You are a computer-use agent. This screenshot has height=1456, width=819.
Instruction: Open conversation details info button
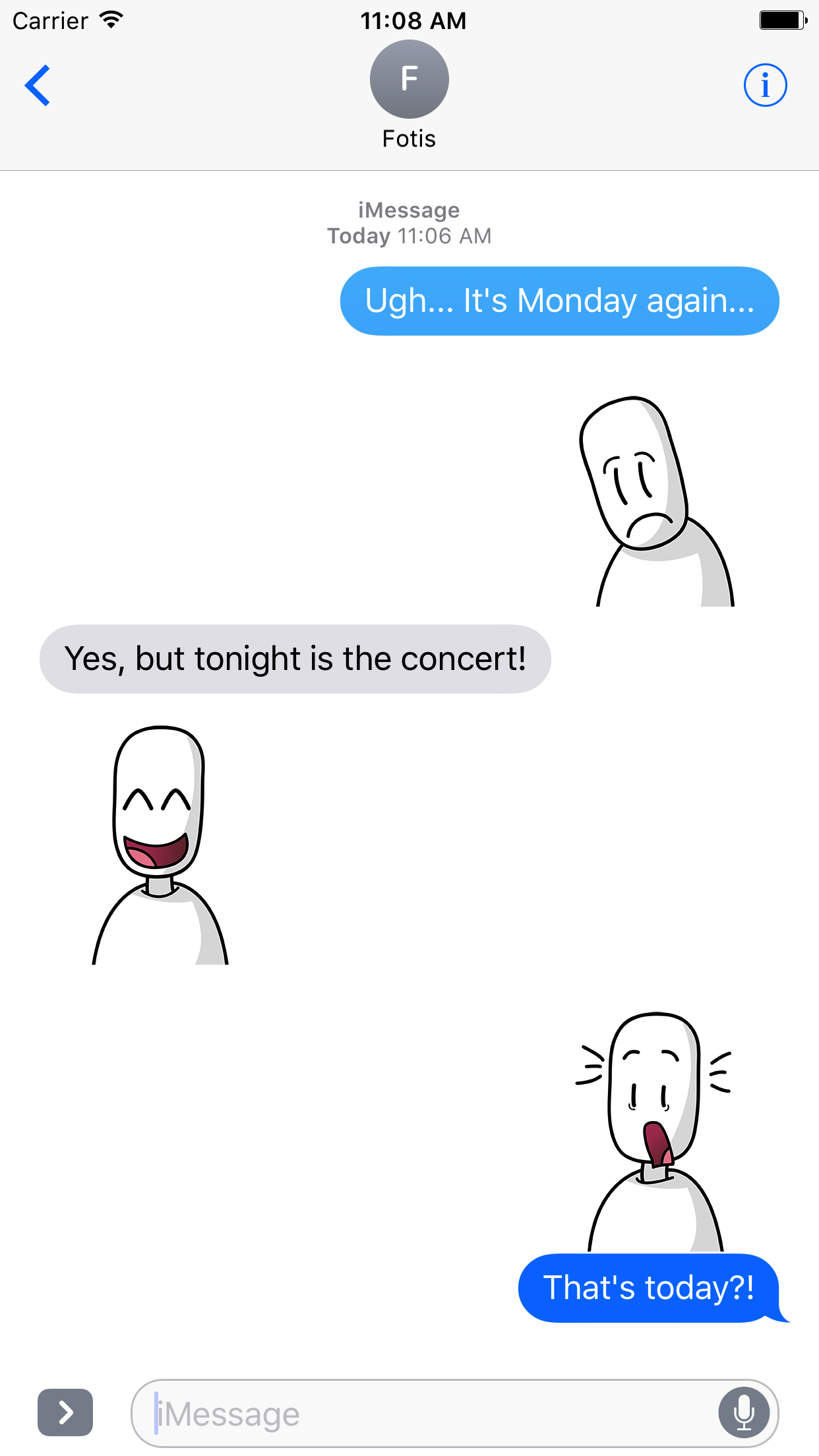765,85
